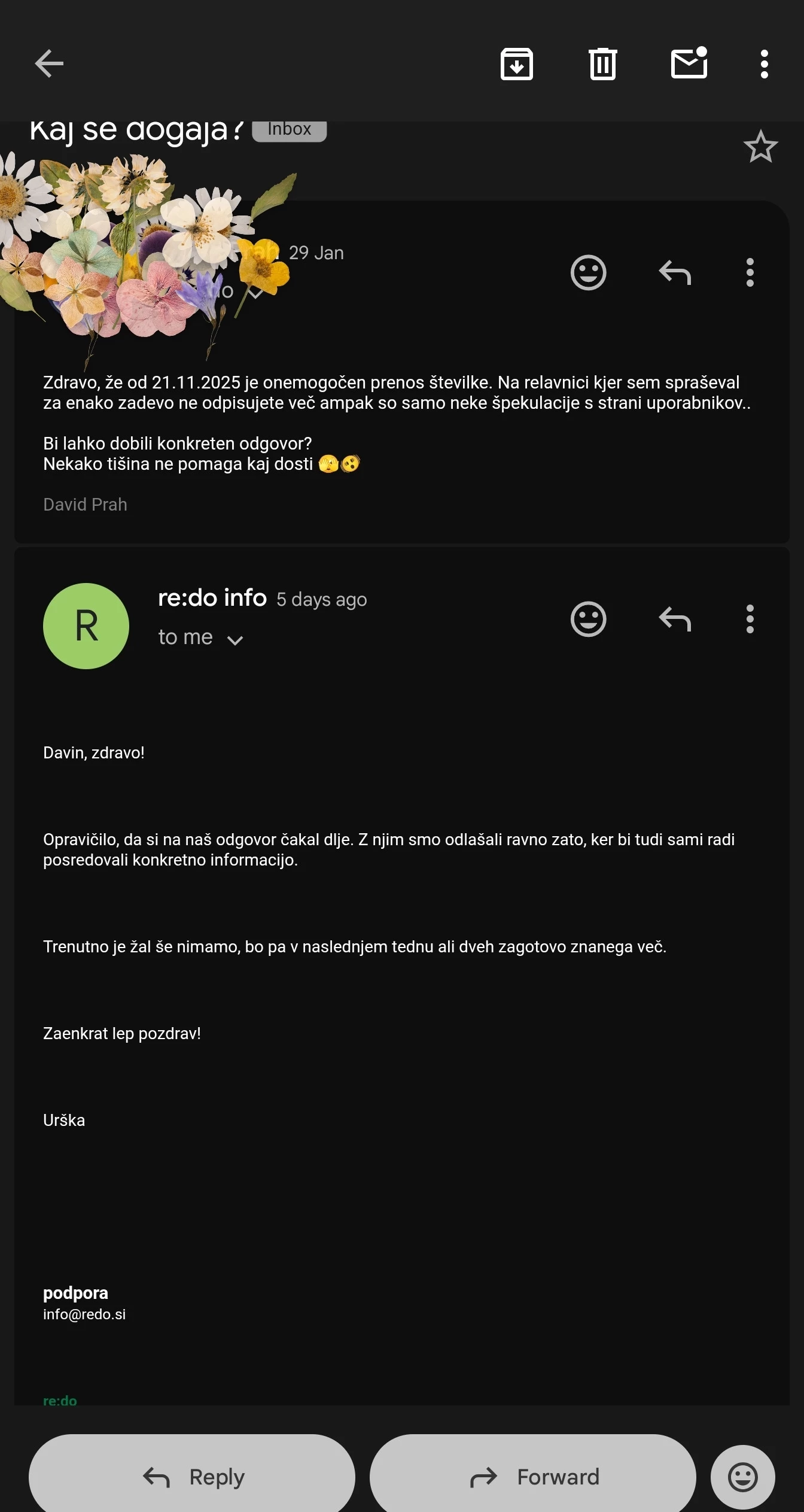Screen dimensions: 804x1512
Task: Archive this email conversation
Action: 516,63
